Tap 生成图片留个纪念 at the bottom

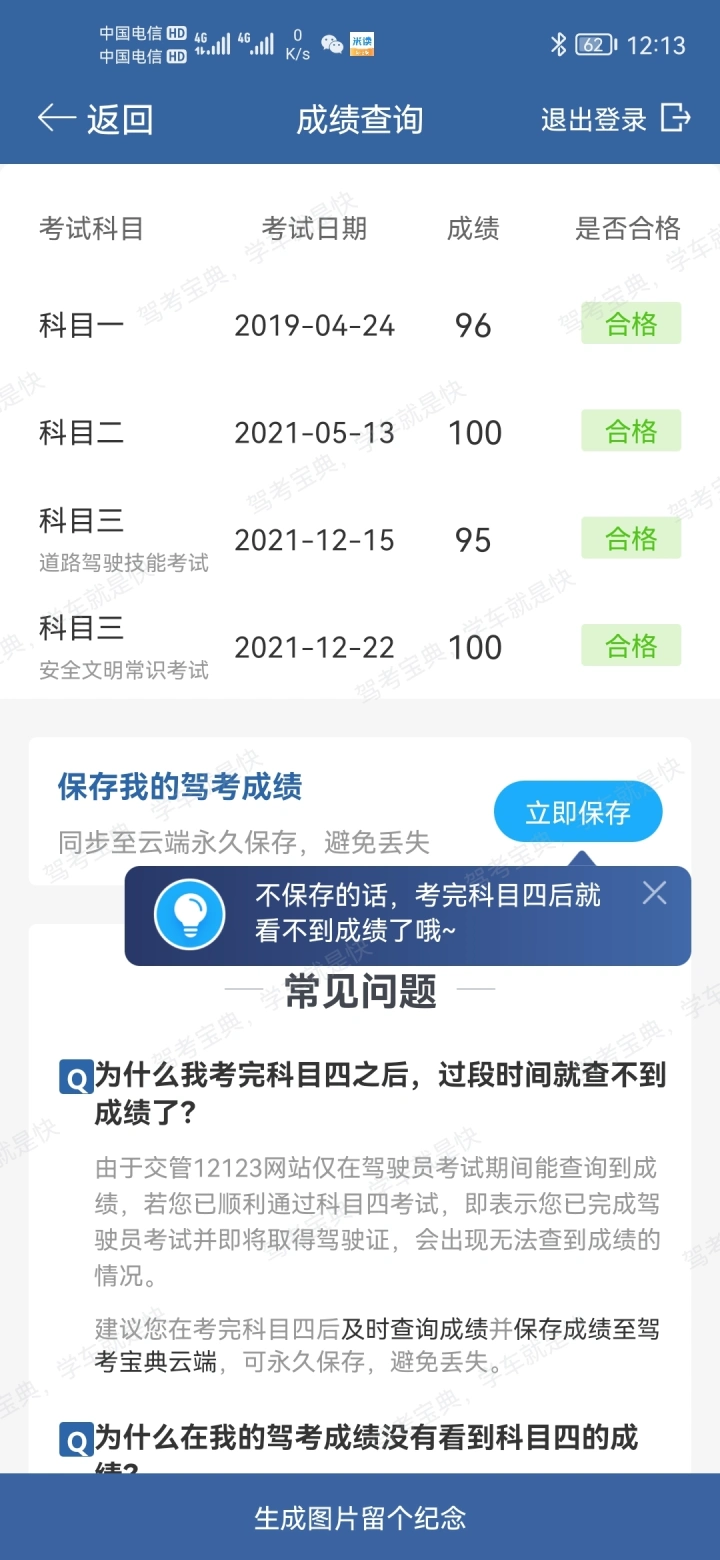click(x=360, y=1517)
